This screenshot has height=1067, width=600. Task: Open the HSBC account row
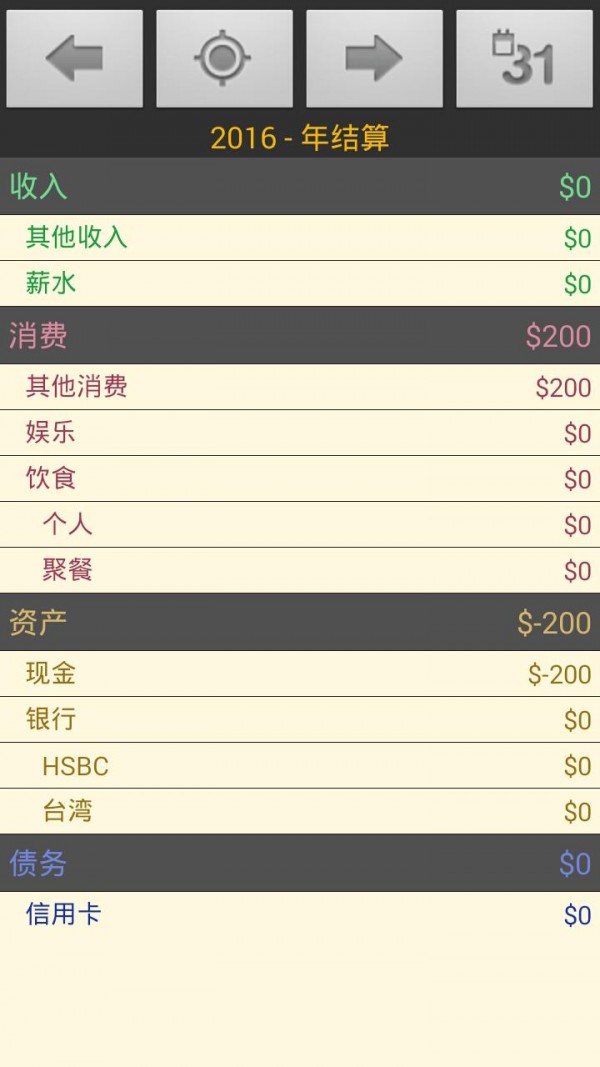(300, 766)
